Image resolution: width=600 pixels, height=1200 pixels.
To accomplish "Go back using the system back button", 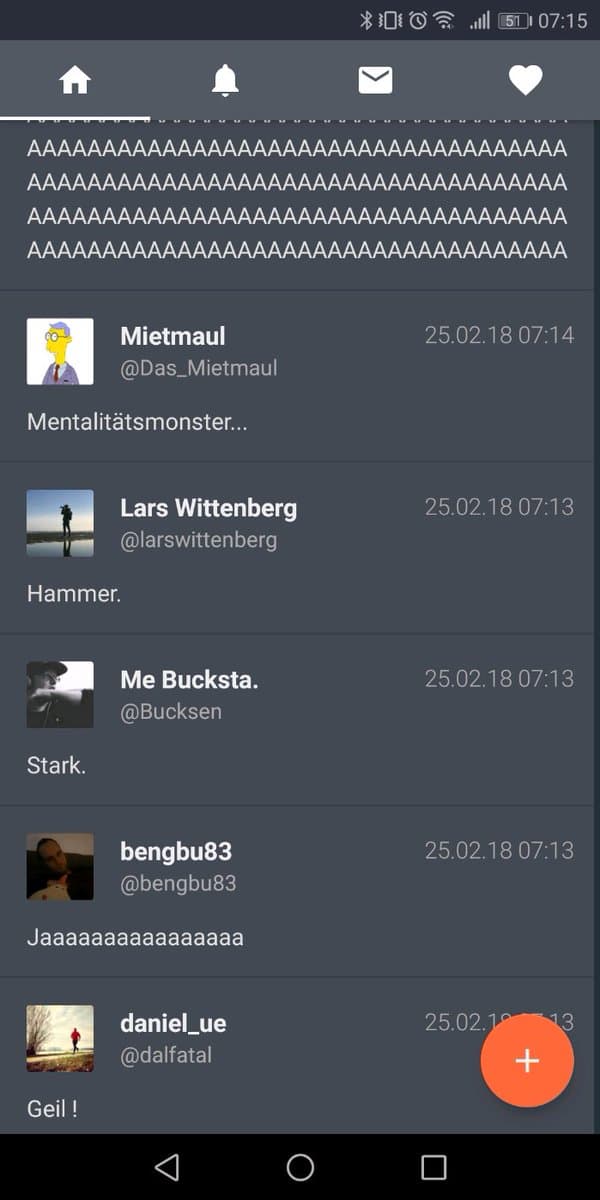I will tap(167, 1167).
